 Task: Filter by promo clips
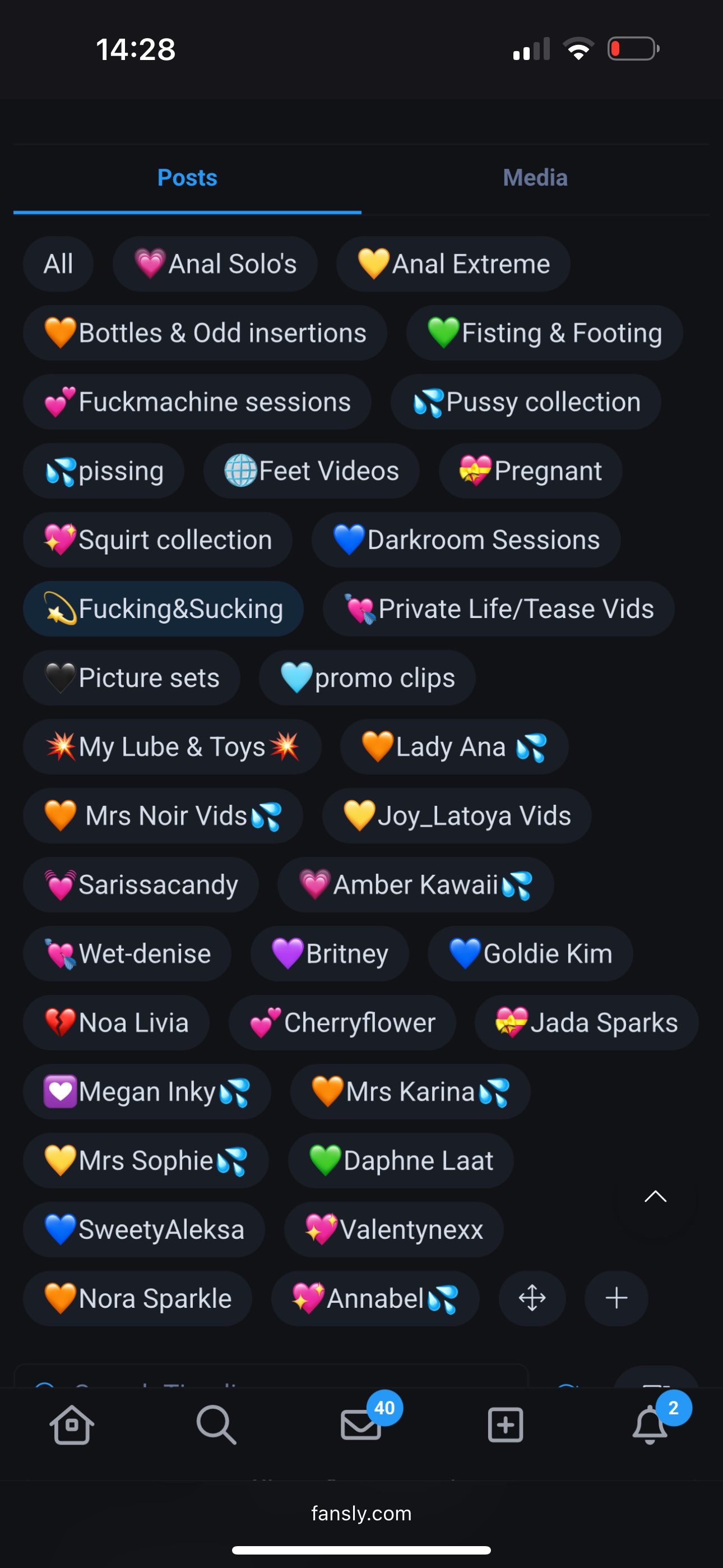click(x=367, y=678)
